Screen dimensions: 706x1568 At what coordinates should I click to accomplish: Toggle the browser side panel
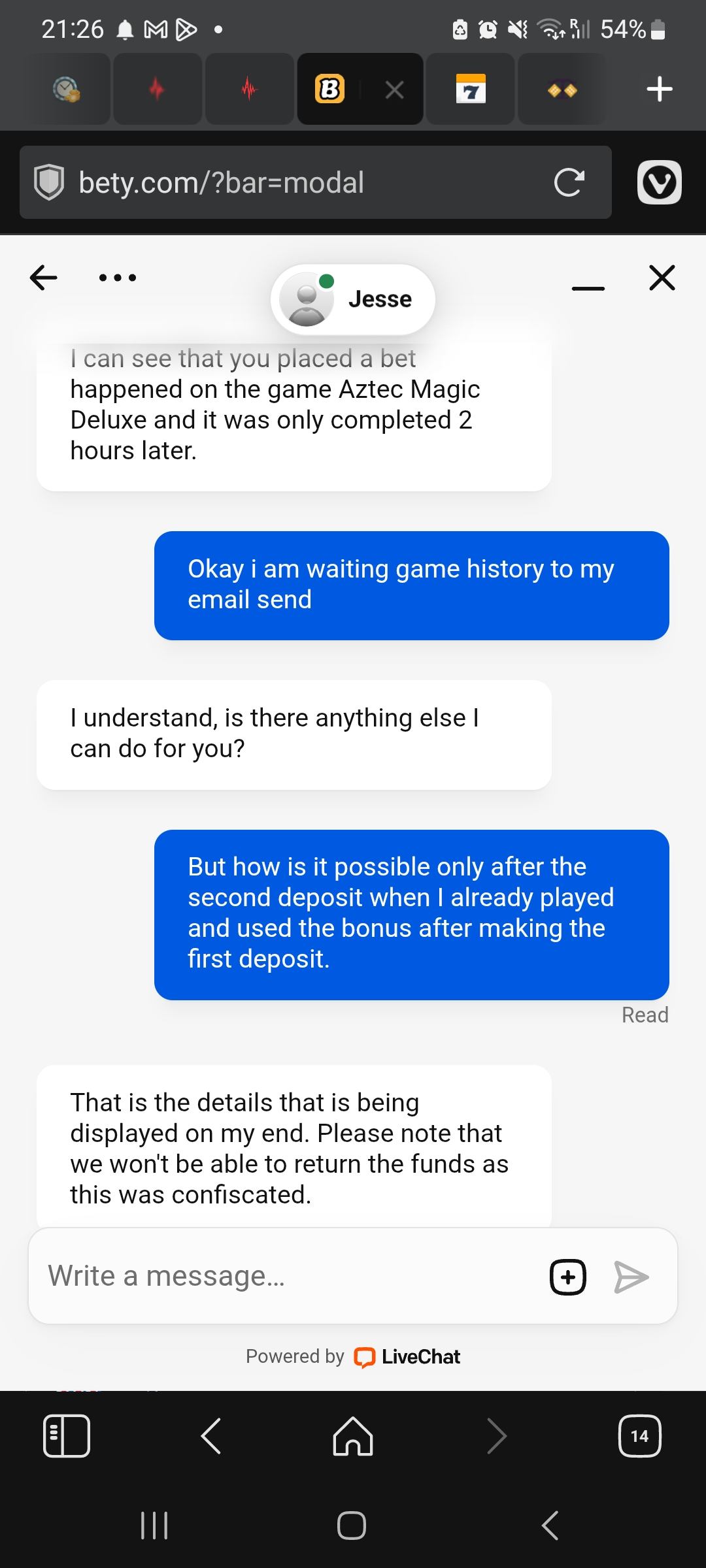point(67,1436)
